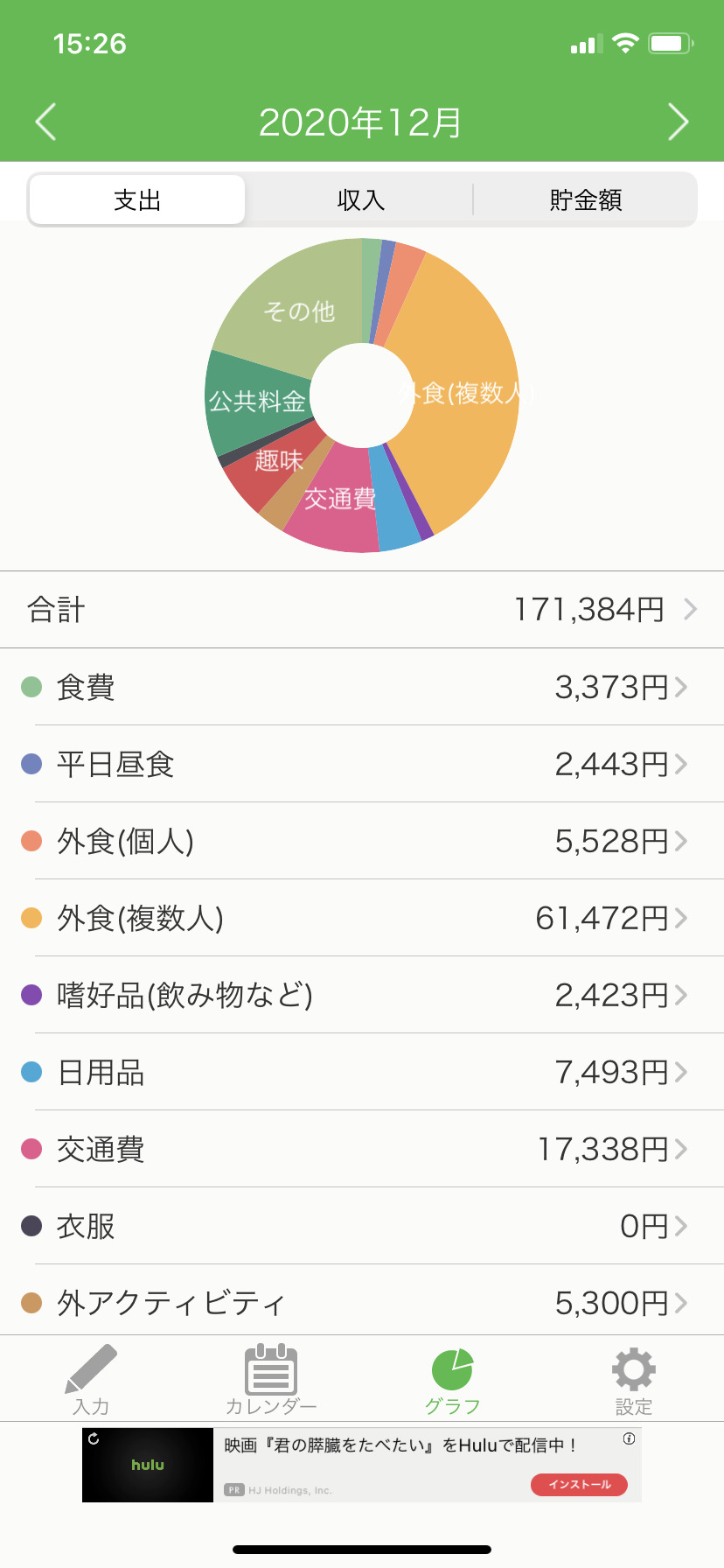Open the ad info icon
Viewport: 724px width, 1568px height.
click(629, 1438)
